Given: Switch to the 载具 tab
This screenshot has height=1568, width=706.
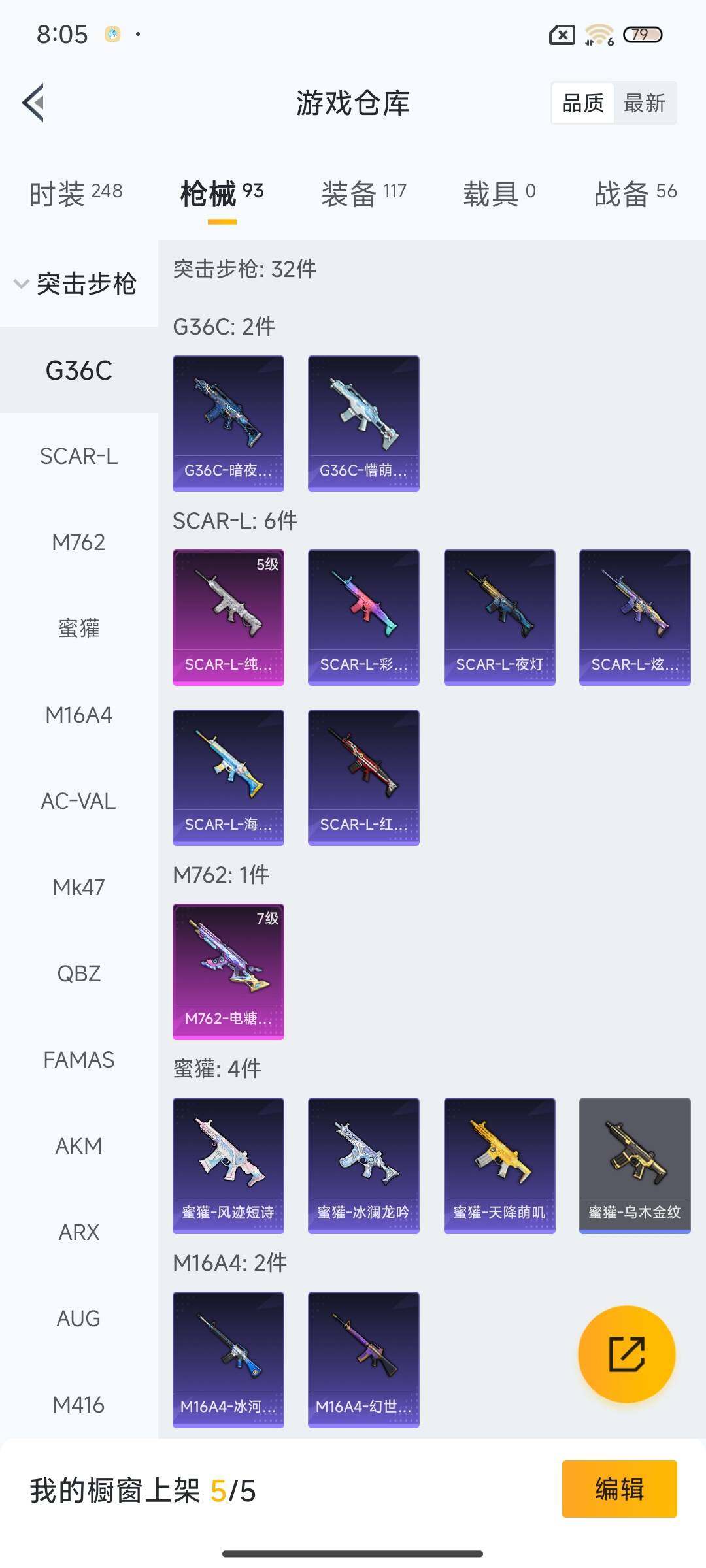Looking at the screenshot, I should click(499, 194).
